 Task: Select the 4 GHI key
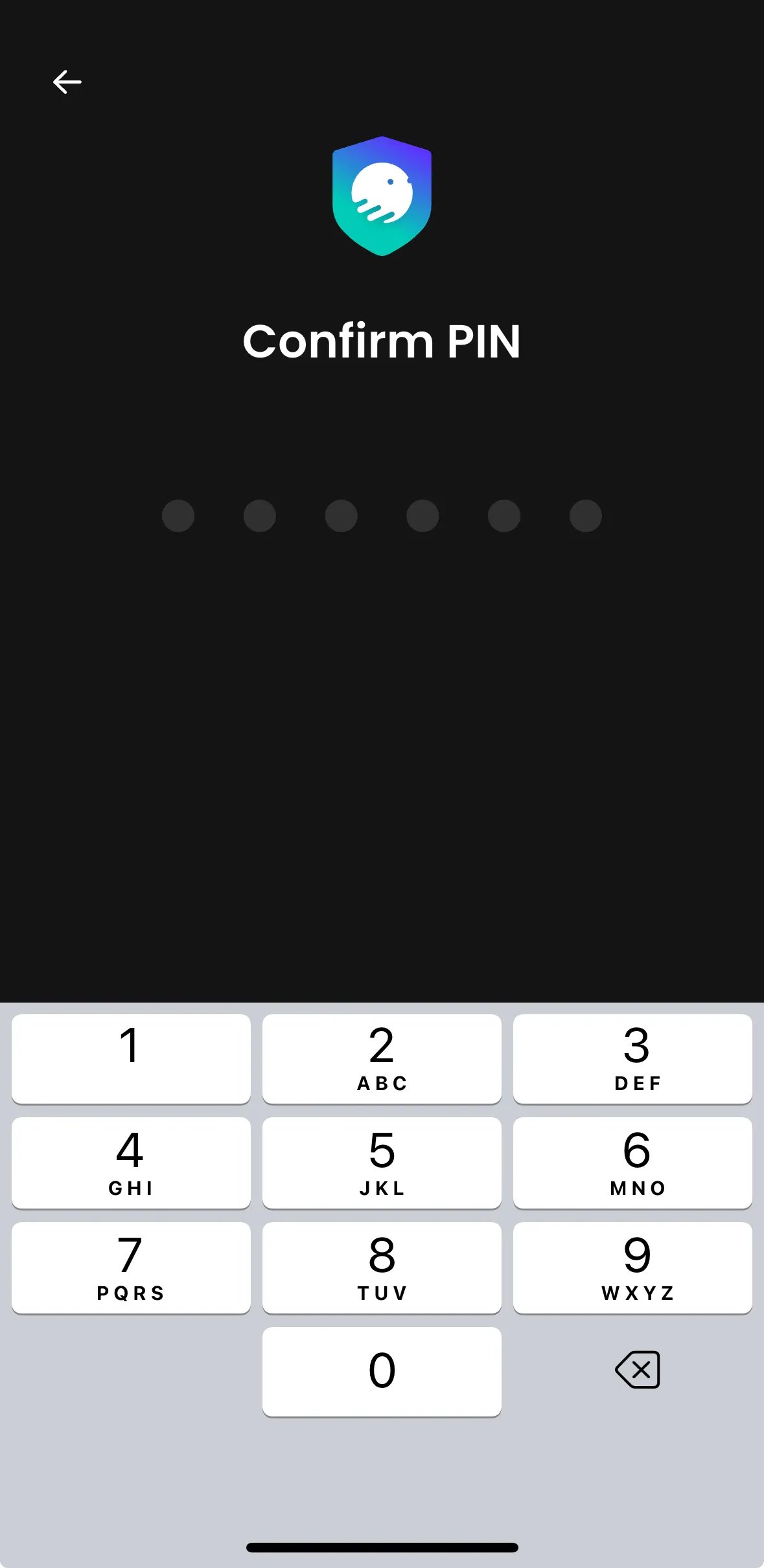131,1163
